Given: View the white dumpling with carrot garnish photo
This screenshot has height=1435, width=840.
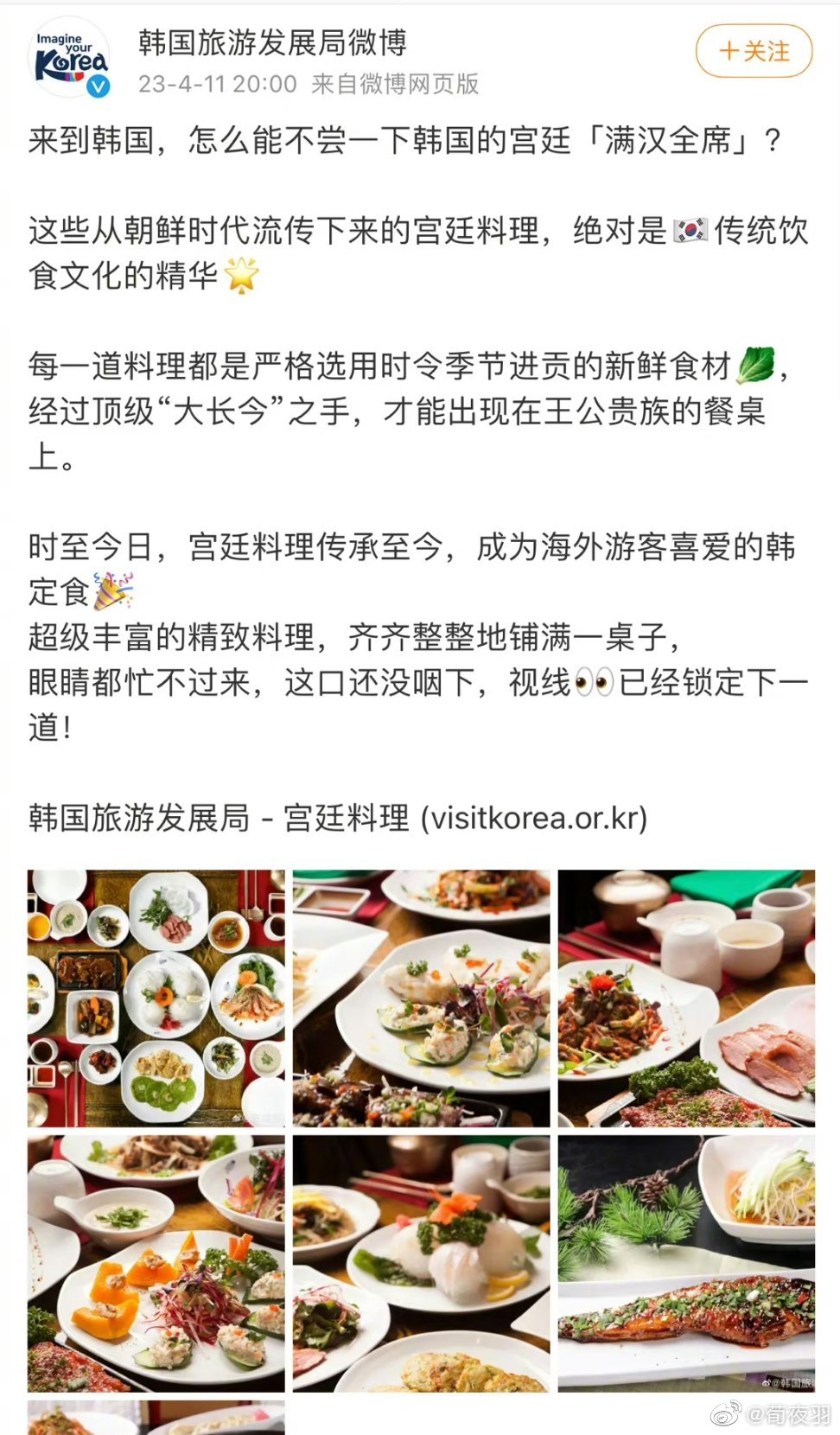Looking at the screenshot, I should [421, 1263].
